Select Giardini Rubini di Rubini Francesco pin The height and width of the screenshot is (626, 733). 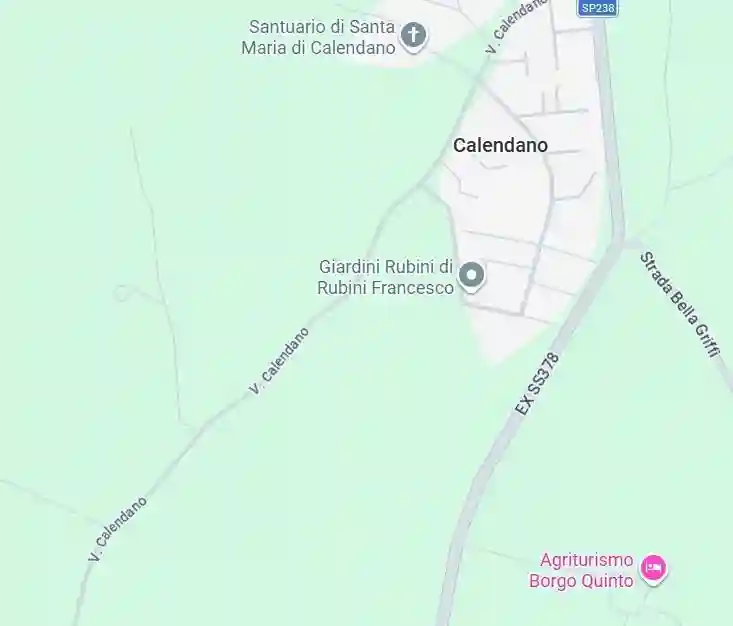(471, 275)
